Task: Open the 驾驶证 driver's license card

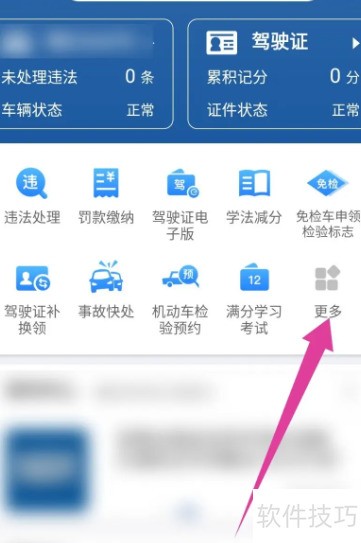Action: [274, 73]
